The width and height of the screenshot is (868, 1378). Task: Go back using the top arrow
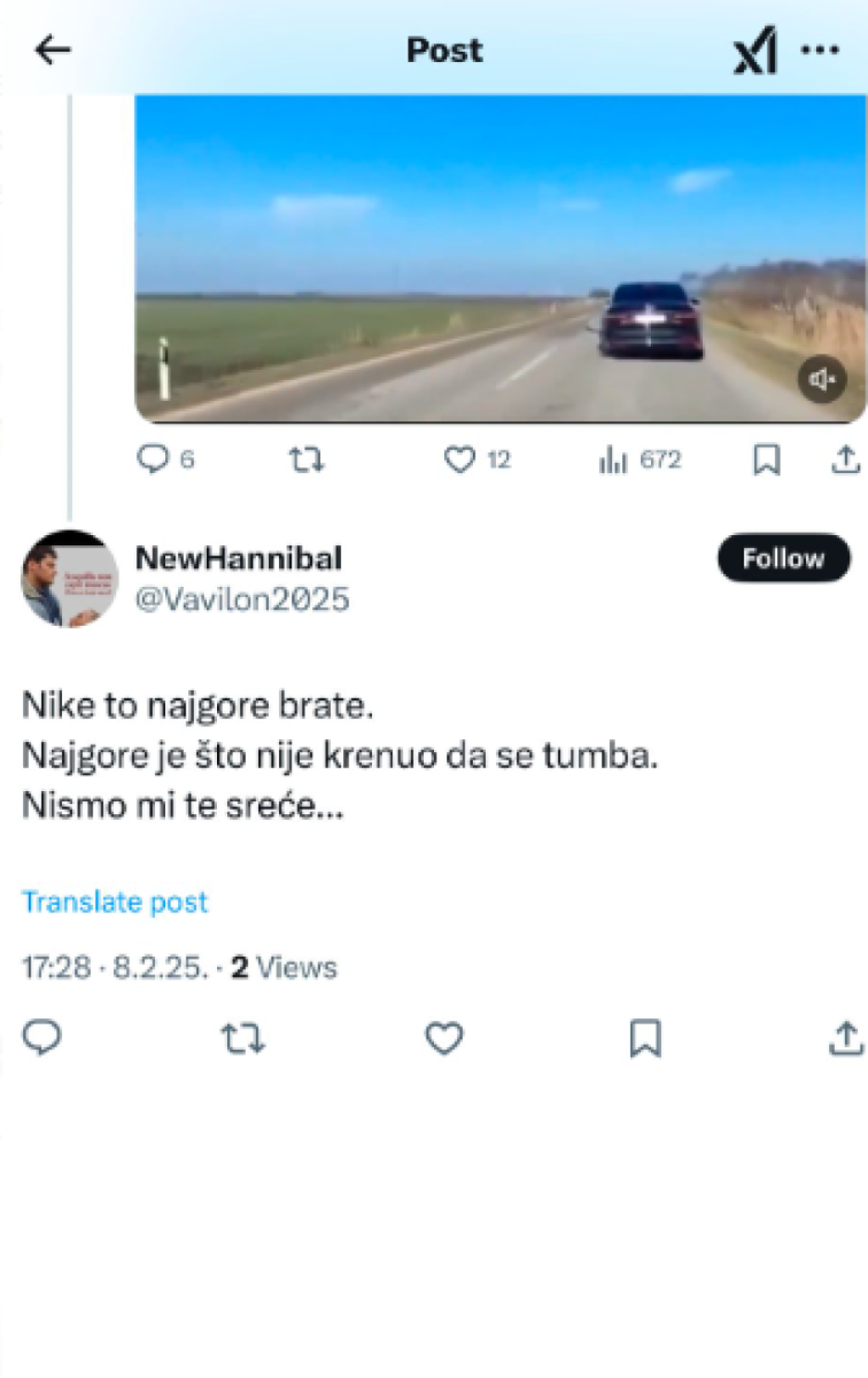53,50
